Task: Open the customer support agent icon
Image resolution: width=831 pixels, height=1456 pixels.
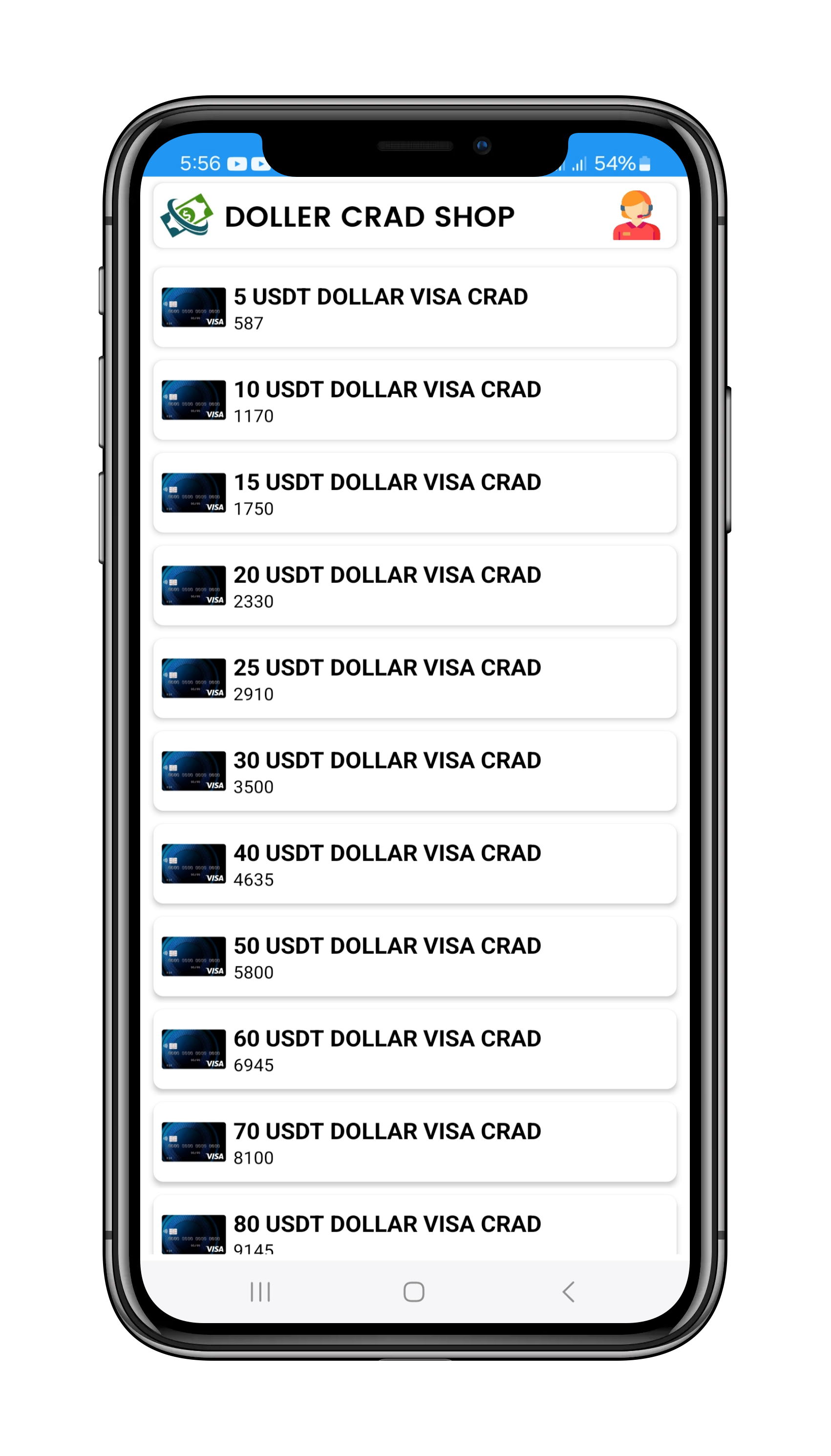Action: pos(637,215)
